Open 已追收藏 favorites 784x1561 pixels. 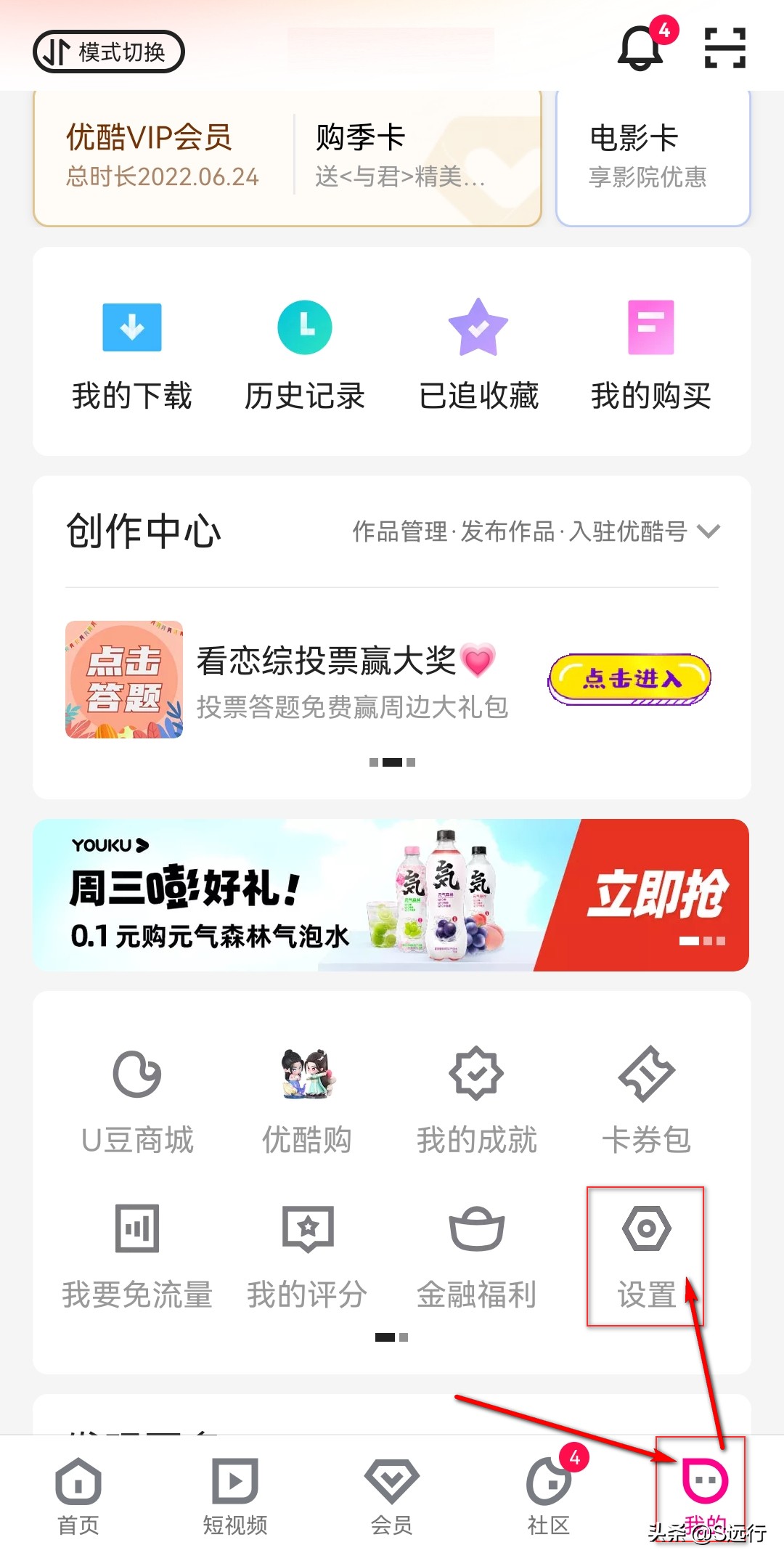[x=476, y=356]
